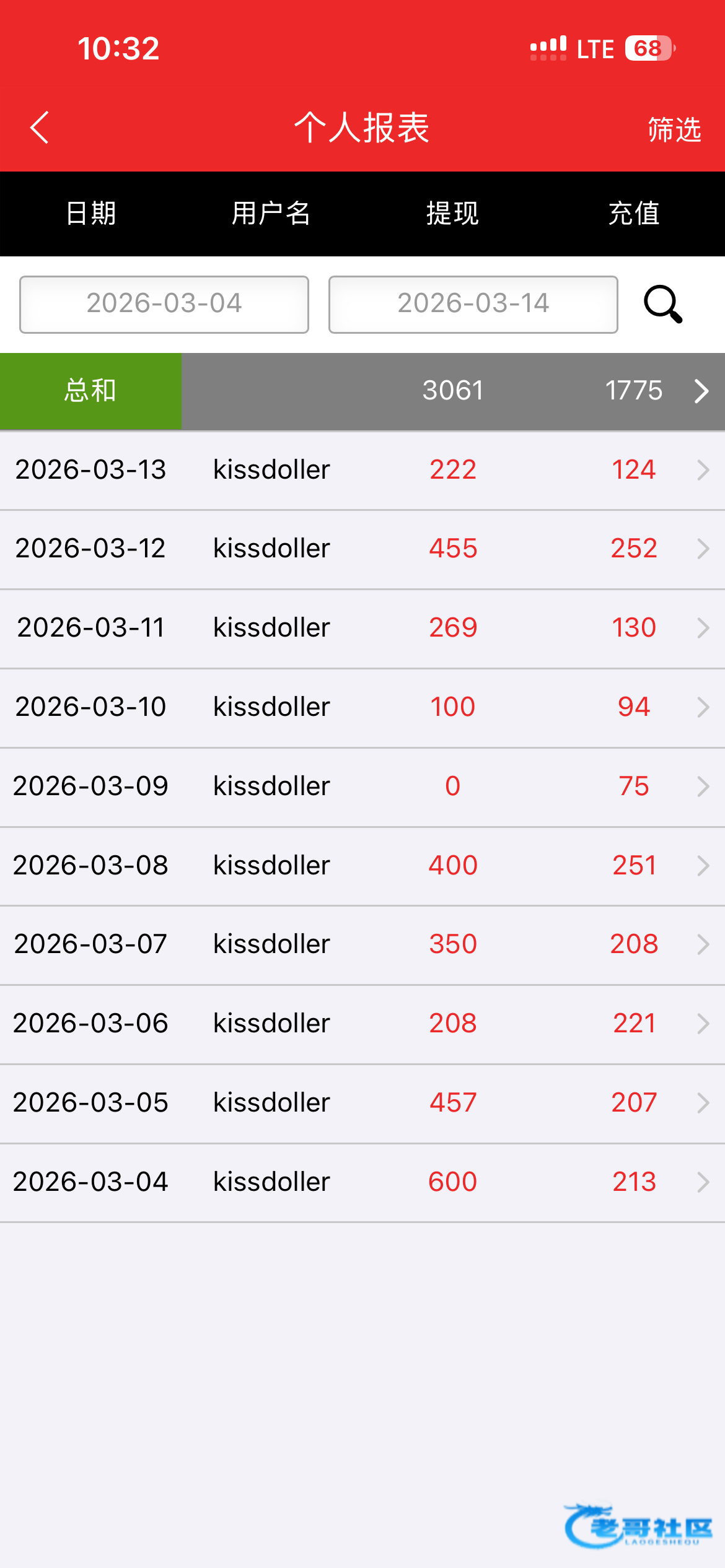725x1568 pixels.
Task: Tap the magnifier search icon
Action: tap(662, 304)
